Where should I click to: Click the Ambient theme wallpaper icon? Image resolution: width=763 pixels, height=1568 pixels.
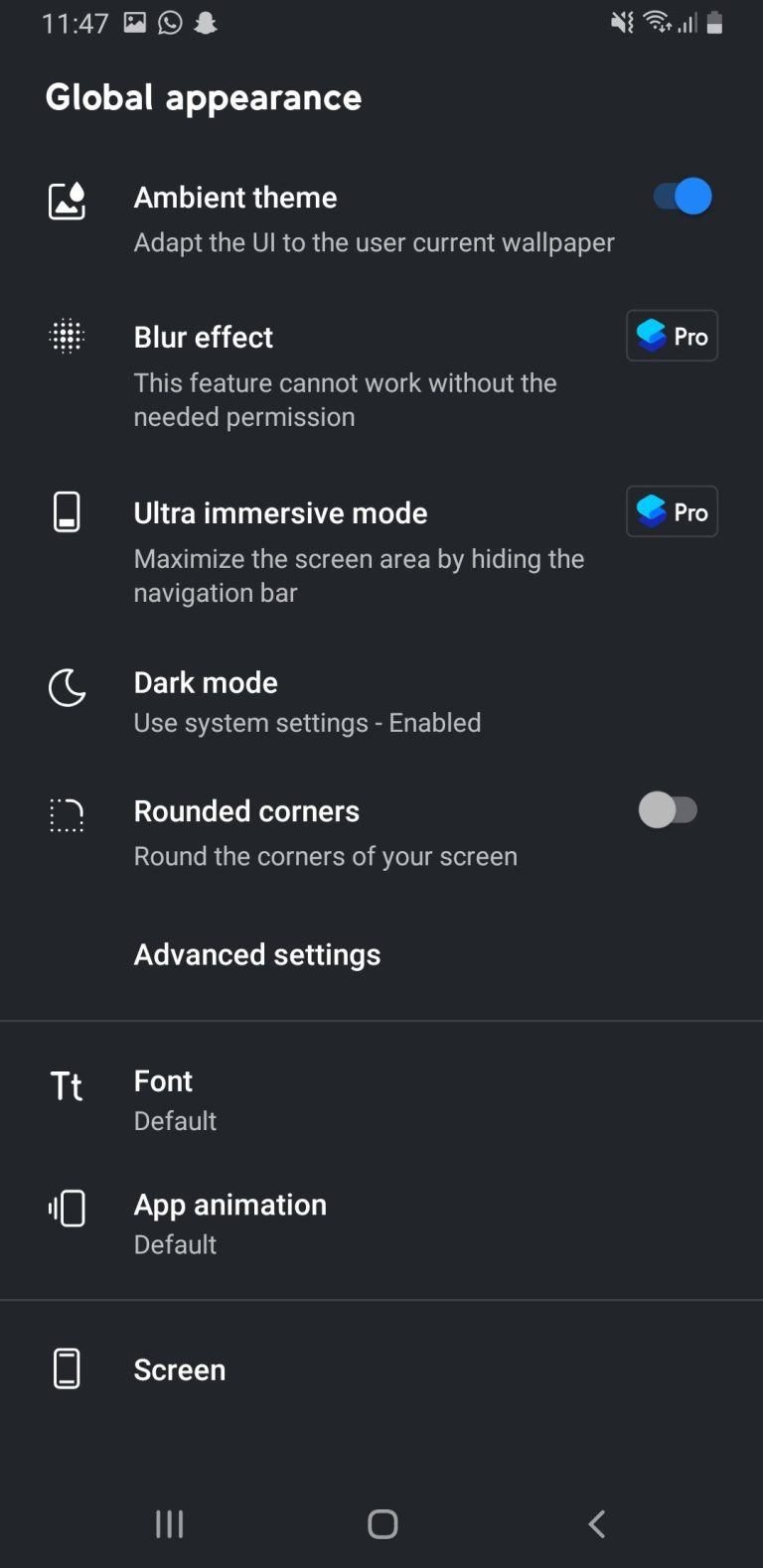click(67, 201)
